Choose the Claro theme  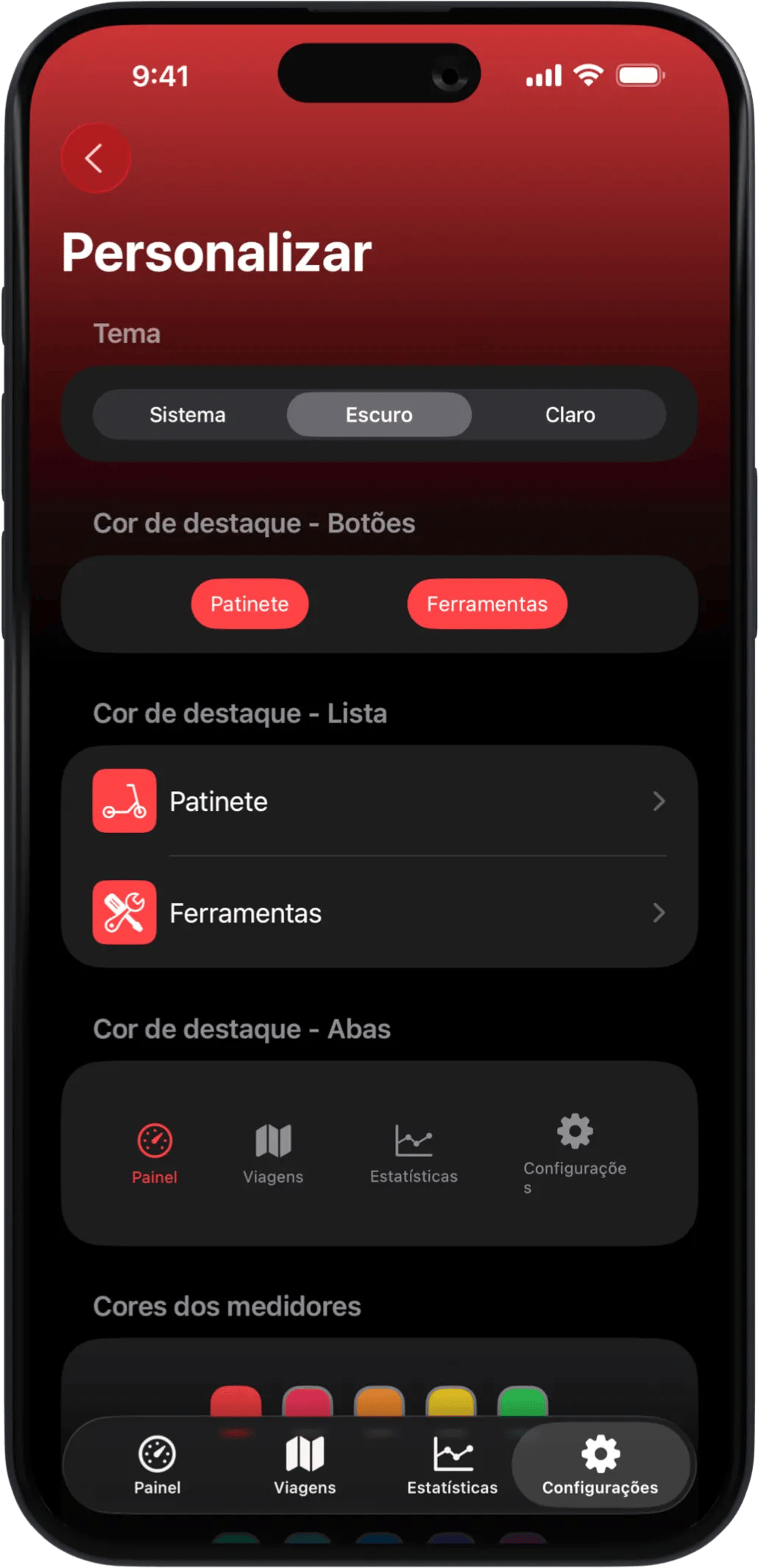(570, 415)
